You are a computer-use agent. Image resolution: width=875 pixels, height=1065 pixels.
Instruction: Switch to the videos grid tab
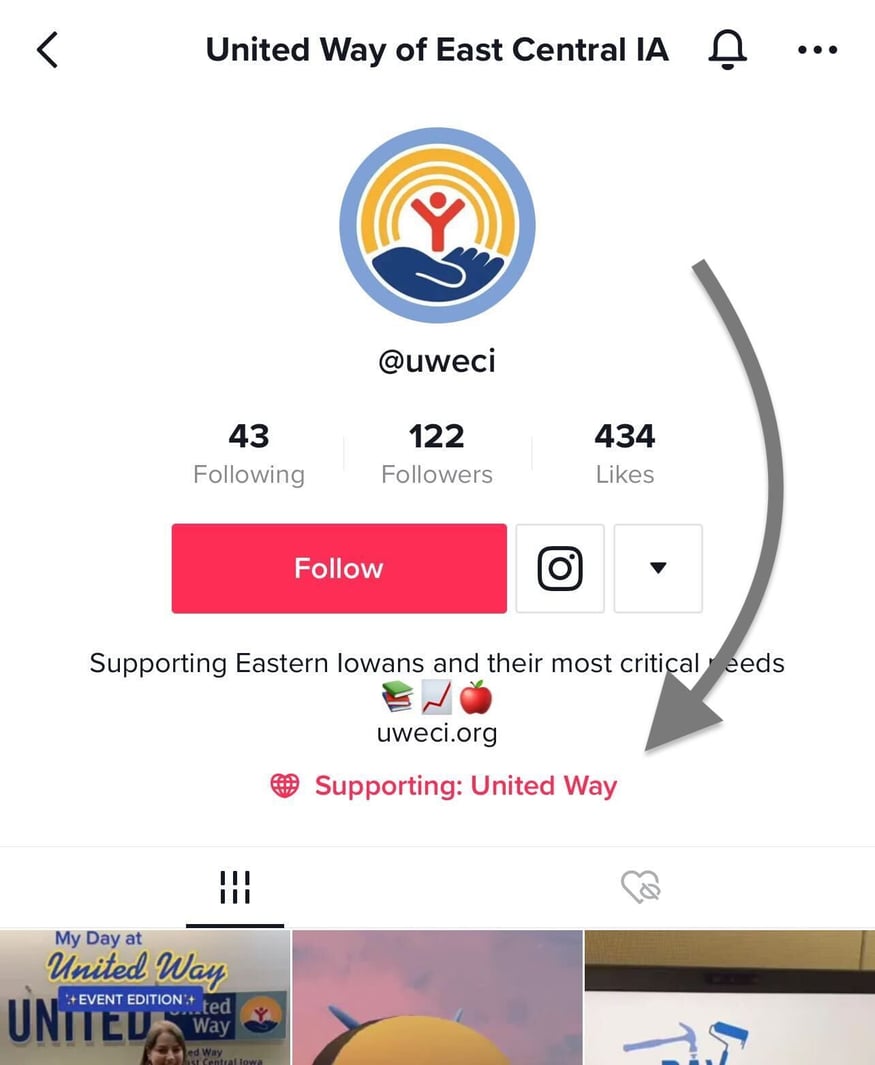tap(234, 886)
